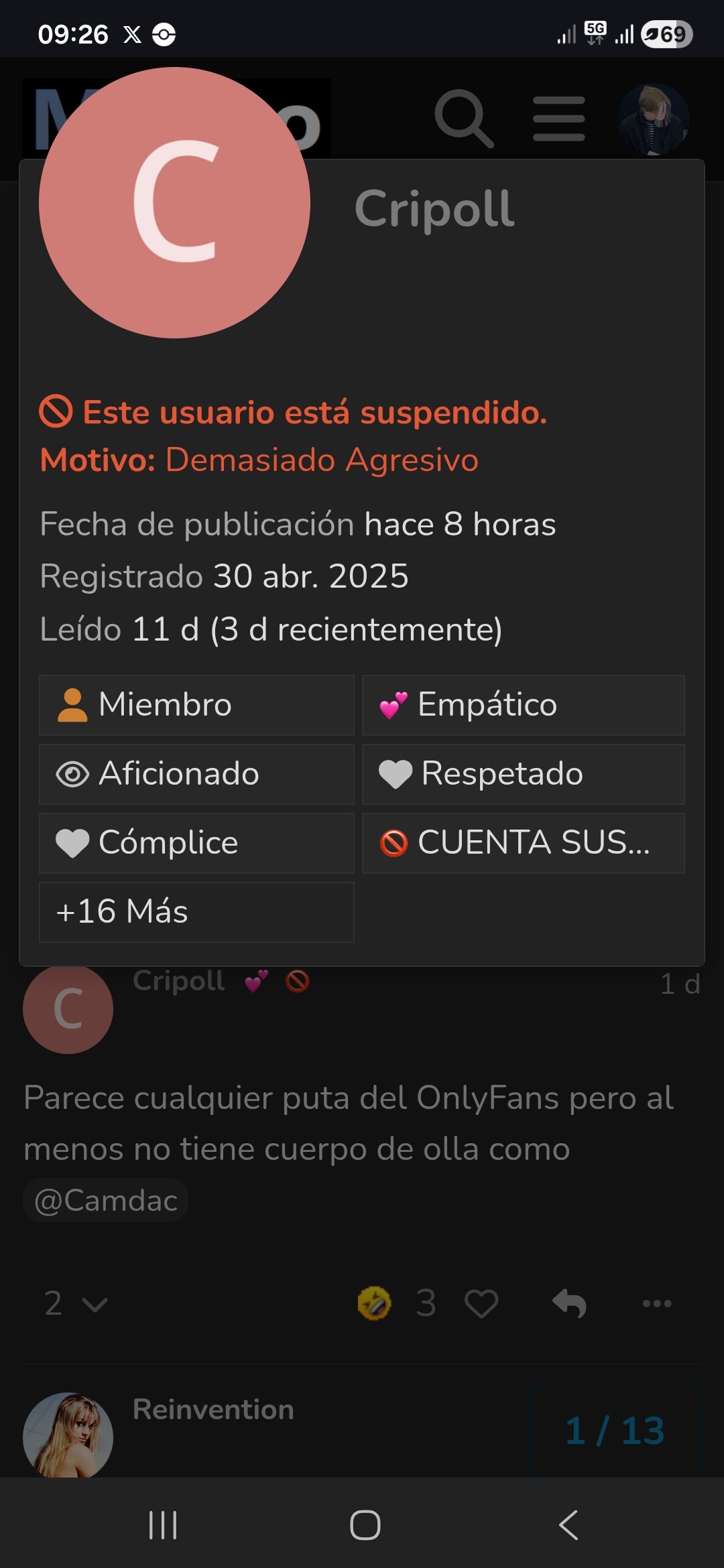Expand the 2 replies under Cripoll's post
This screenshot has height=1568, width=724.
pos(75,1303)
